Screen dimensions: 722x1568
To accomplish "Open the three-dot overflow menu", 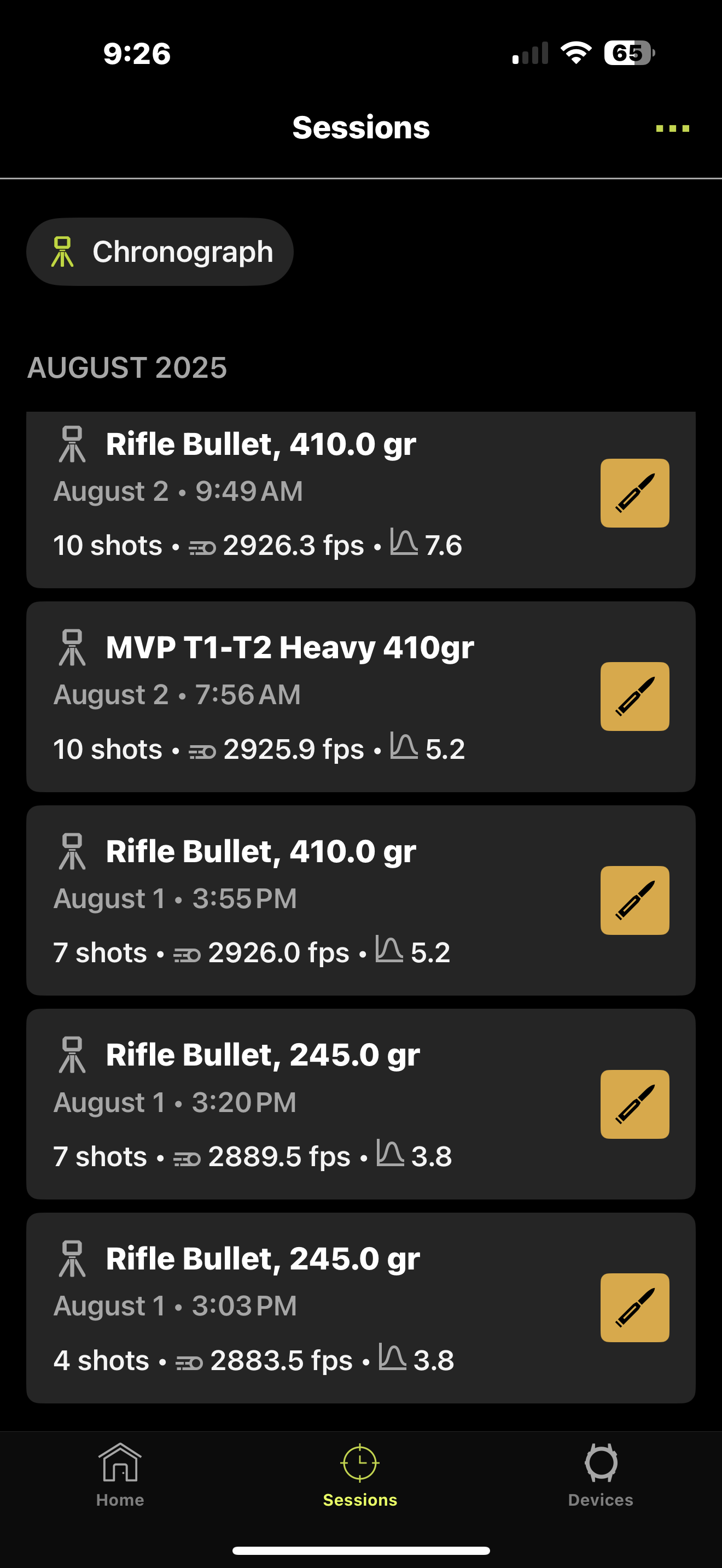I will pyautogui.click(x=672, y=128).
